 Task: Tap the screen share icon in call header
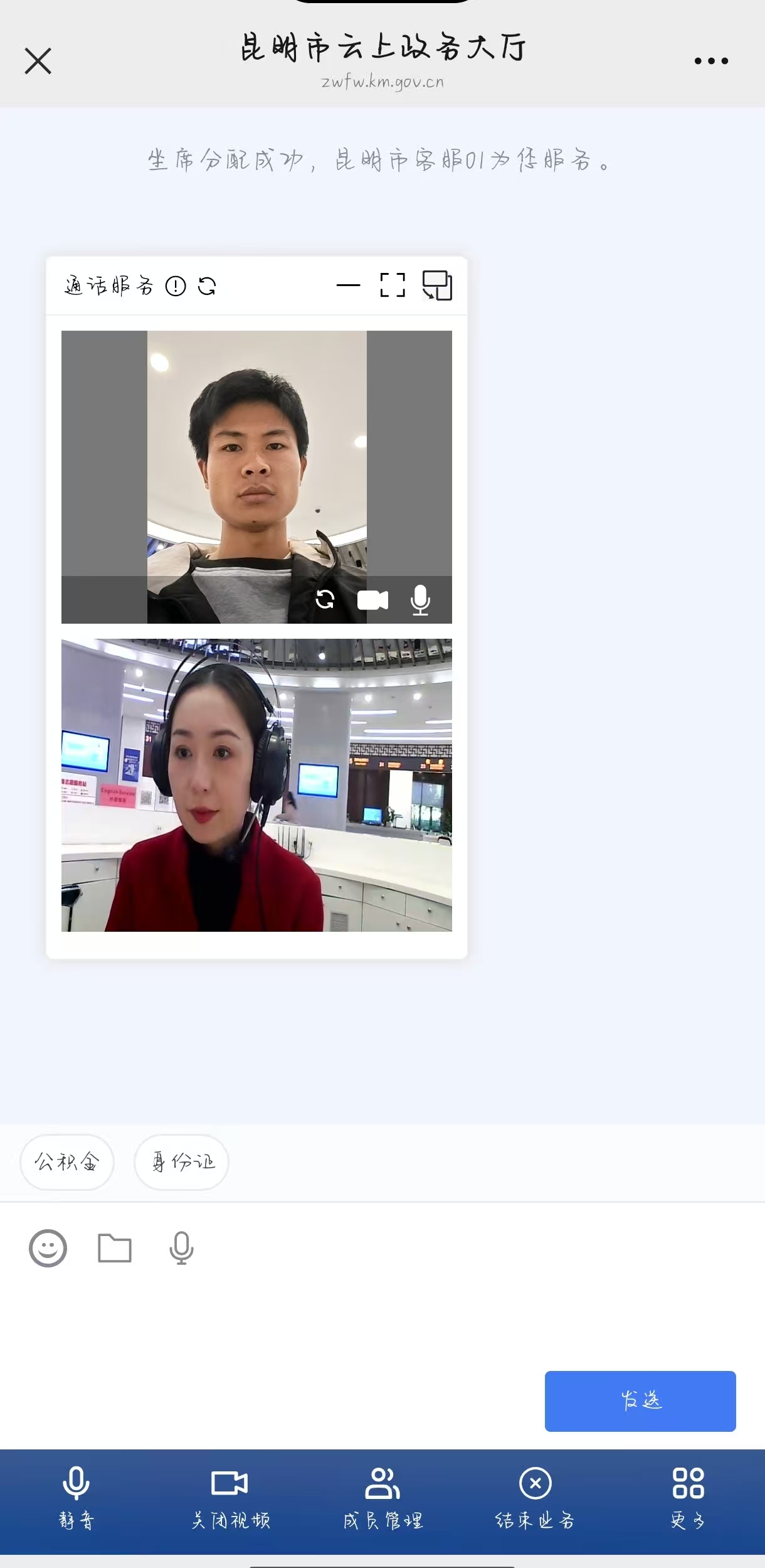click(437, 285)
